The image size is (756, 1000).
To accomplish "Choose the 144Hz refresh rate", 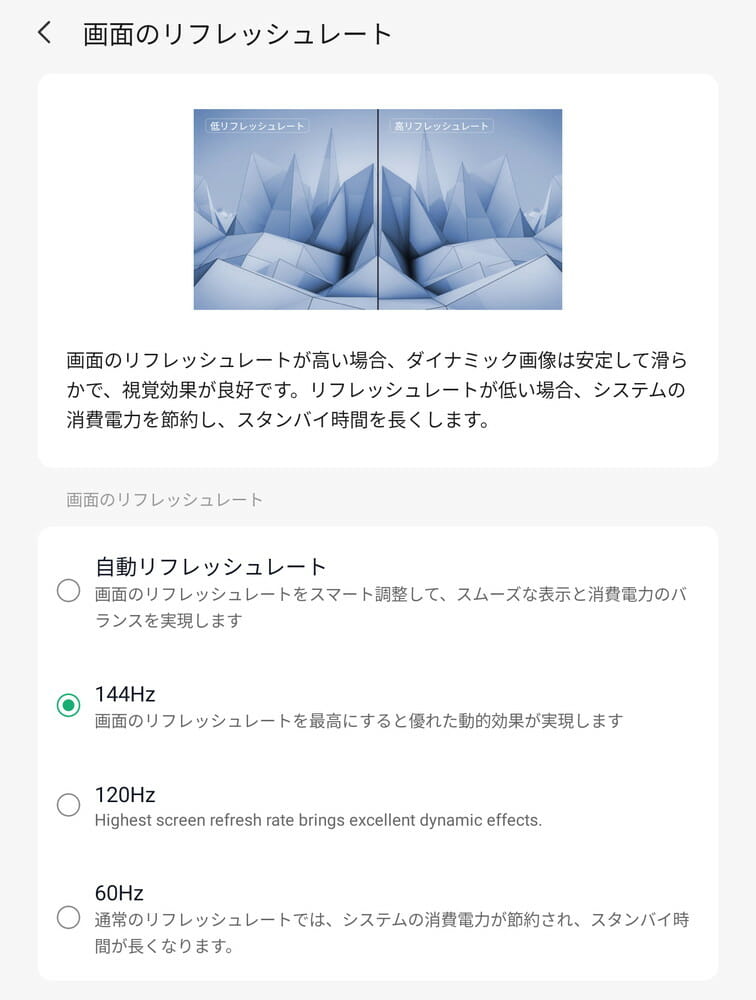I will pos(68,706).
